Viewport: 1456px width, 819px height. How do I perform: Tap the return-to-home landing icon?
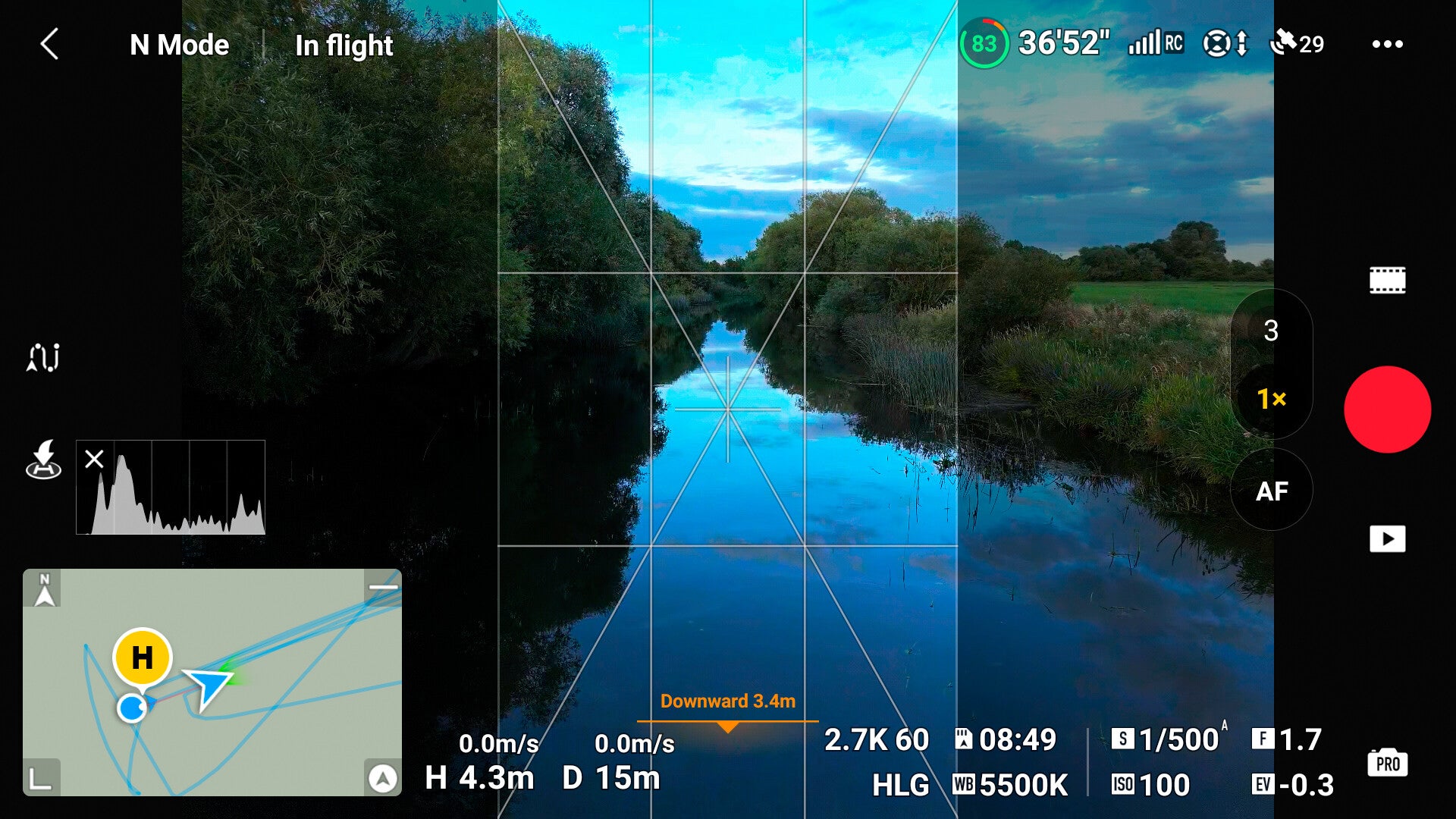point(43,460)
